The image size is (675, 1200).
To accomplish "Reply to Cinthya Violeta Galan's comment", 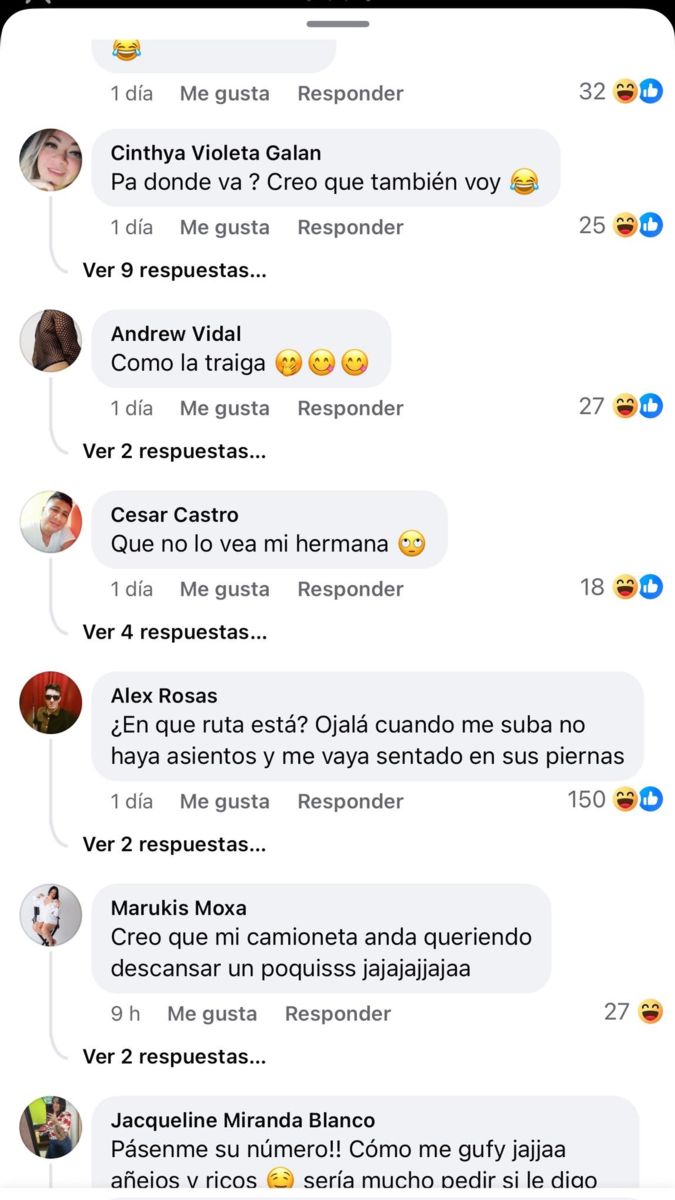I will point(350,227).
